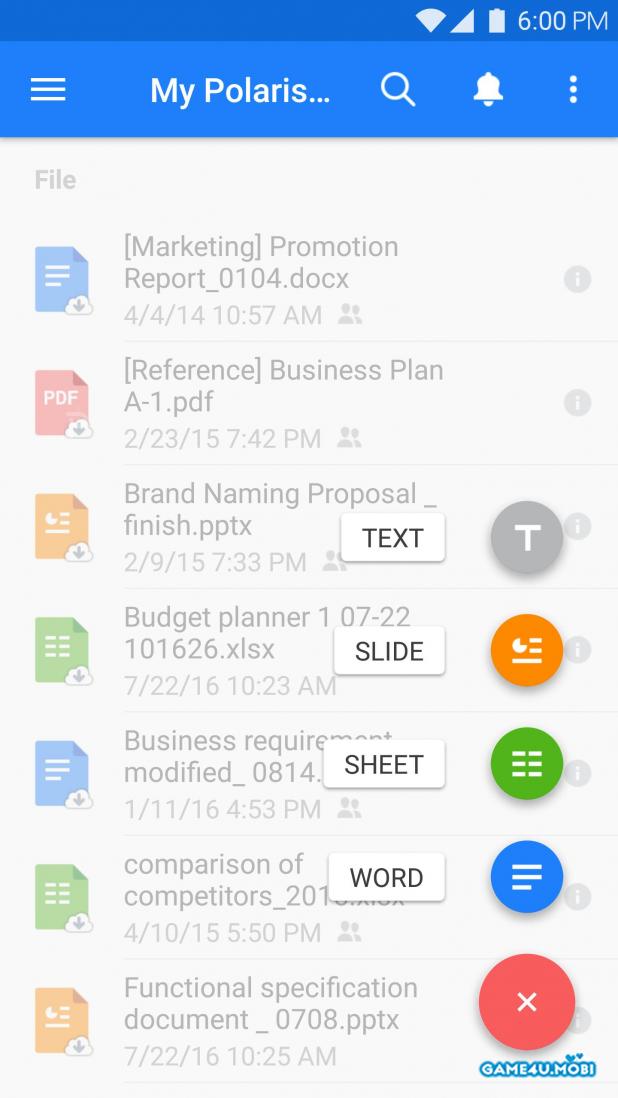Create a new text document with TEXT button
Image resolution: width=618 pixels, height=1098 pixels.
point(527,537)
